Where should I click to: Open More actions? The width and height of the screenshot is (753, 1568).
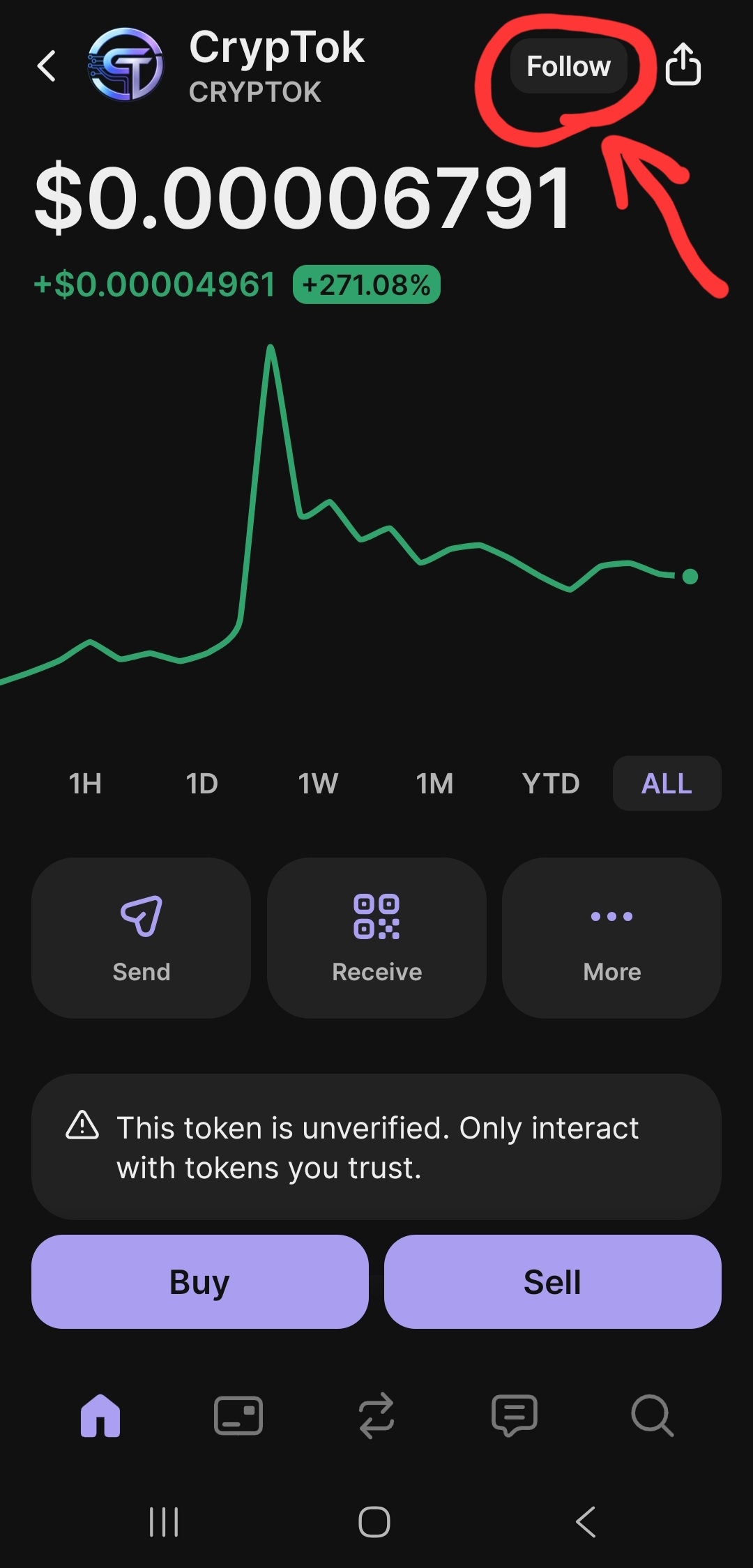pyautogui.click(x=611, y=938)
